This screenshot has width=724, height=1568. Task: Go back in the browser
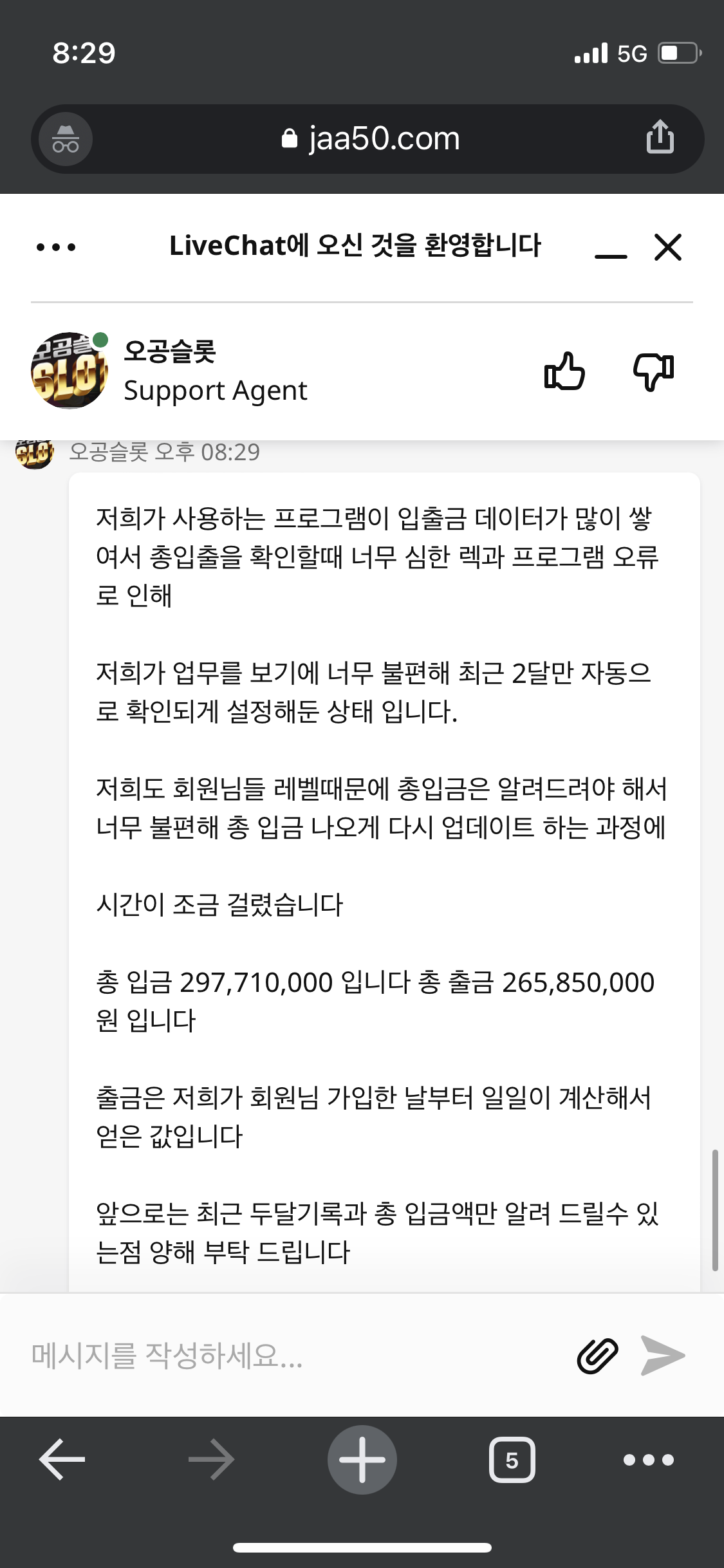[62, 1459]
